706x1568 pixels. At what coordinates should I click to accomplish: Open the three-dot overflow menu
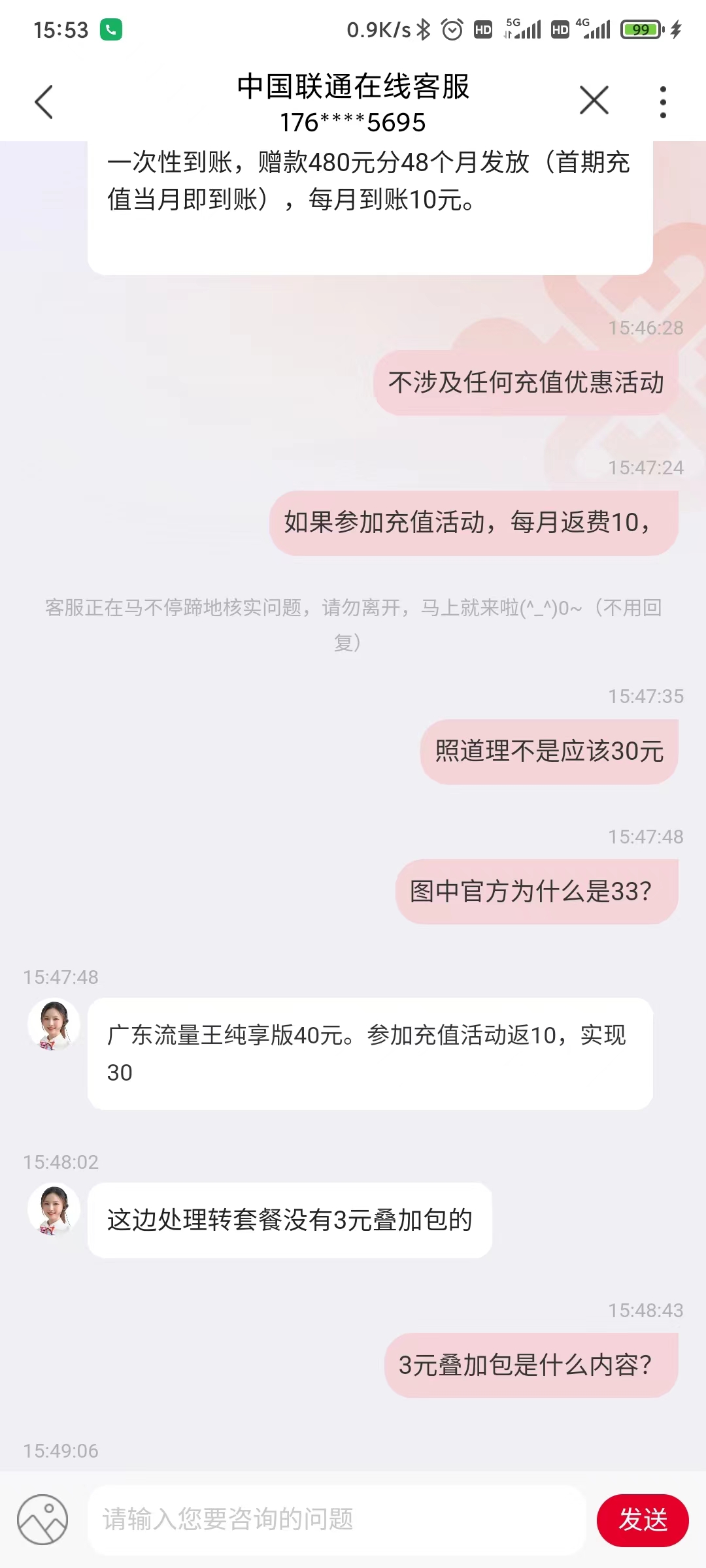point(663,102)
